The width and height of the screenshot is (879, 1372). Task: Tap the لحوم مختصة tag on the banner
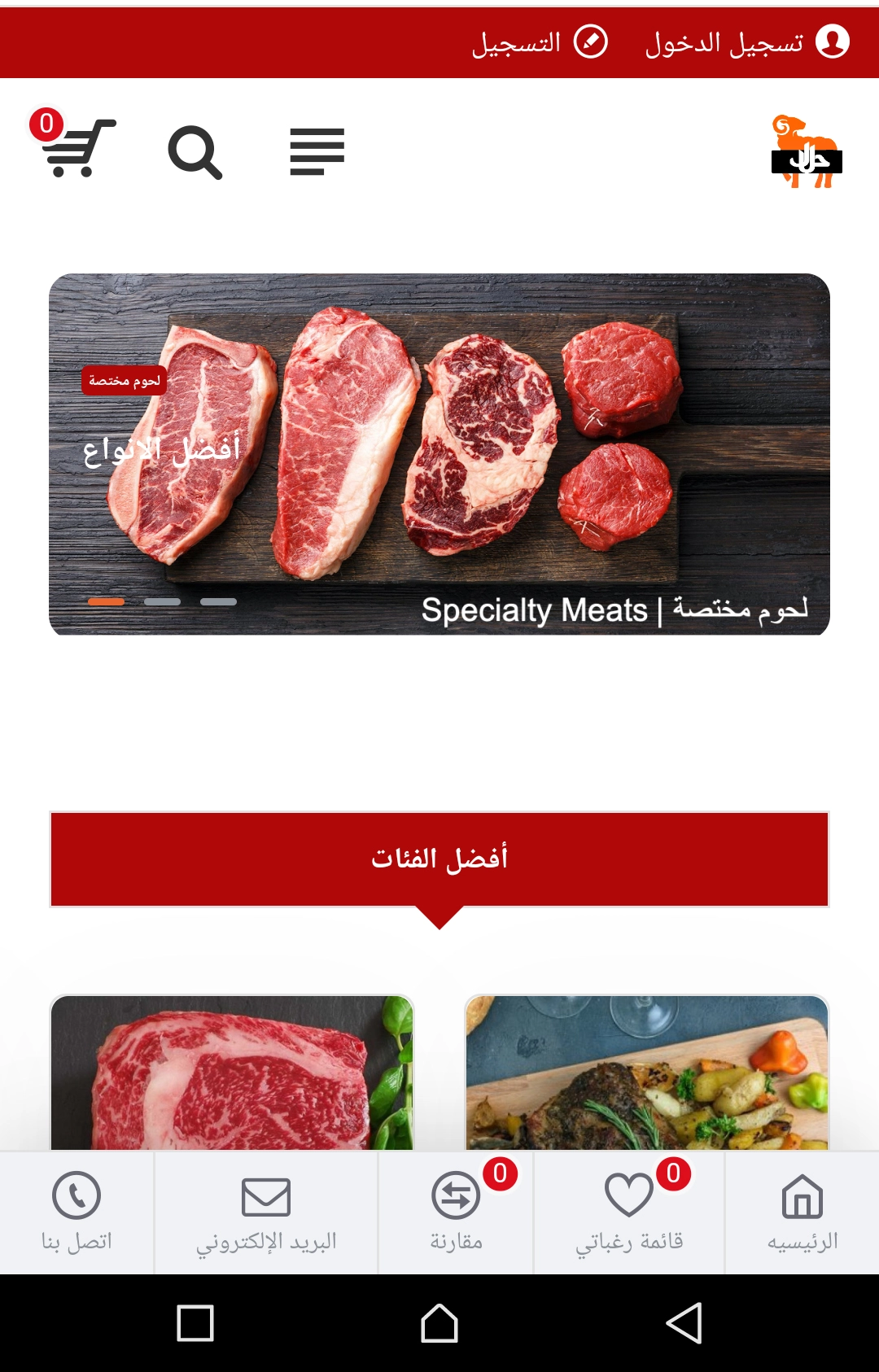124,380
